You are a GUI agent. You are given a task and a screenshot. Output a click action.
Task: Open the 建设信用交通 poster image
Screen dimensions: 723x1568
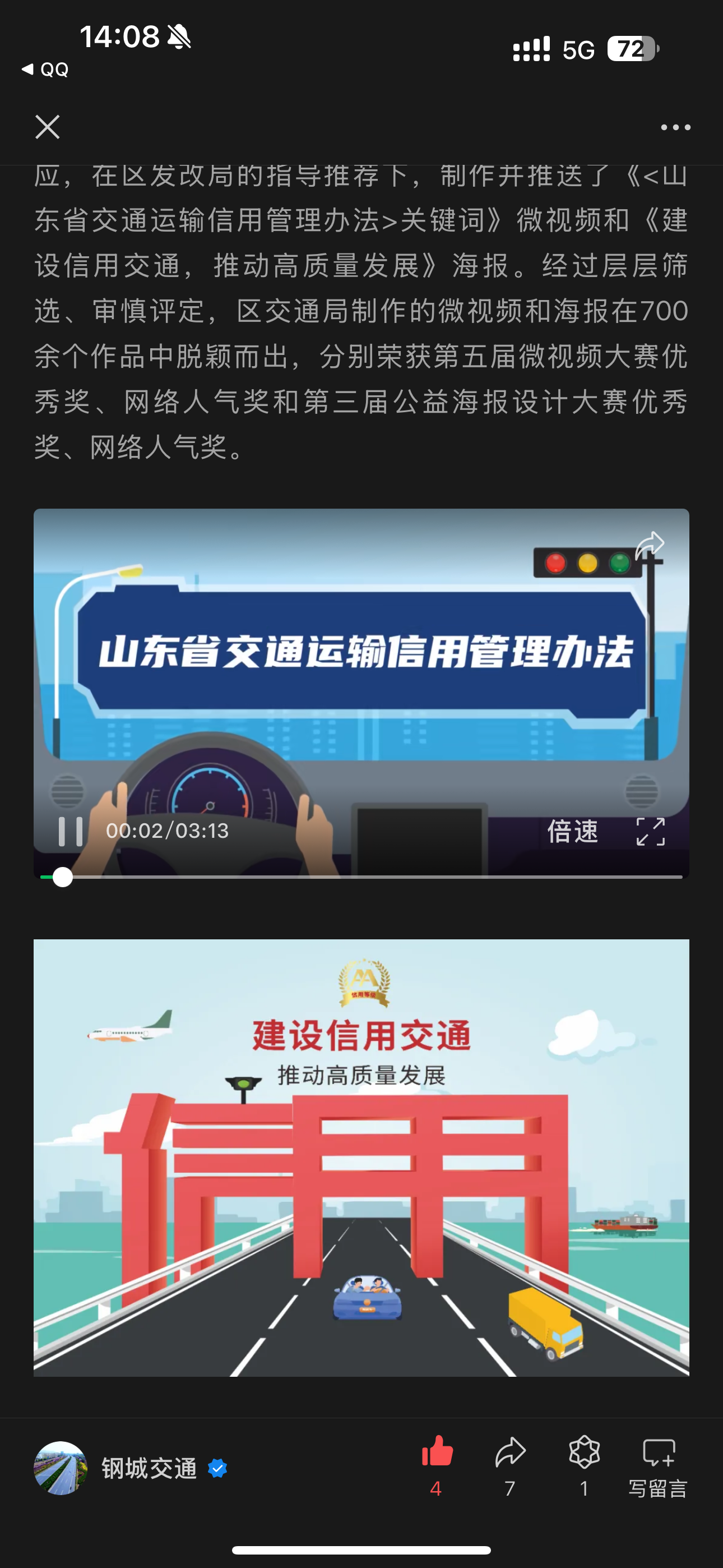tap(361, 1157)
